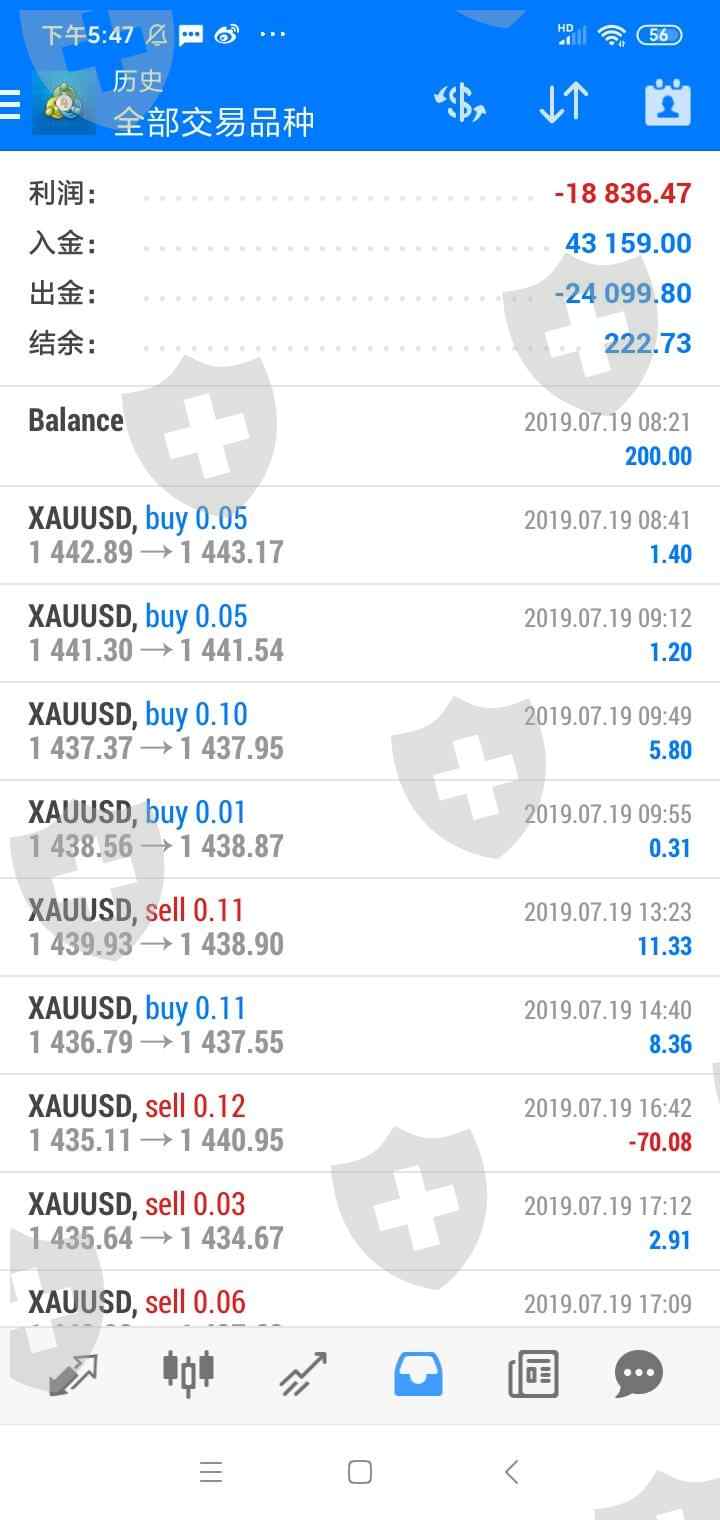
Task: Switch to the Chart candlestick tab
Action: pyautogui.click(x=189, y=1372)
